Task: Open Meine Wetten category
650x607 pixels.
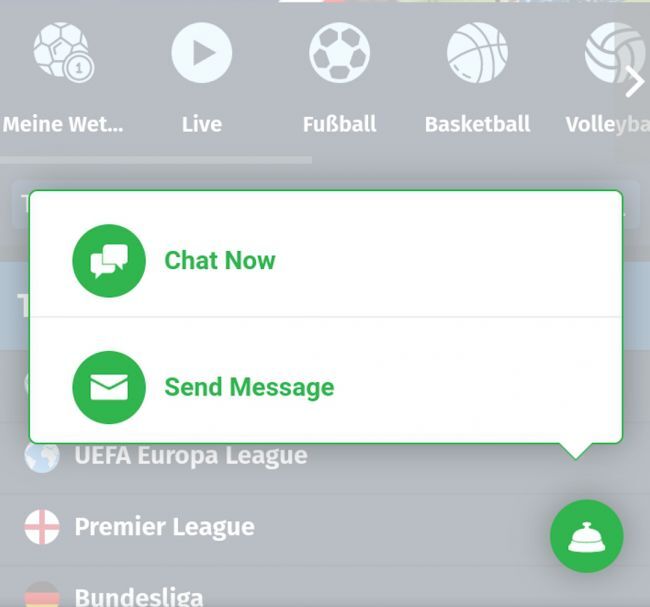Action: click(x=62, y=80)
